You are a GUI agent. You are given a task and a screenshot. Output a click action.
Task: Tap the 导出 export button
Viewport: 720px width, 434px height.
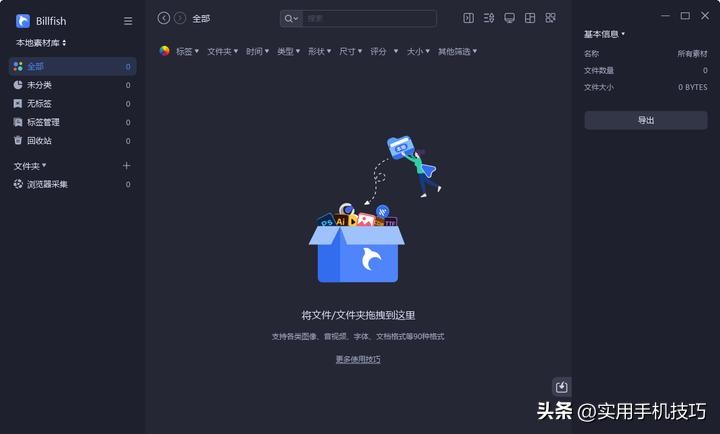click(x=645, y=120)
